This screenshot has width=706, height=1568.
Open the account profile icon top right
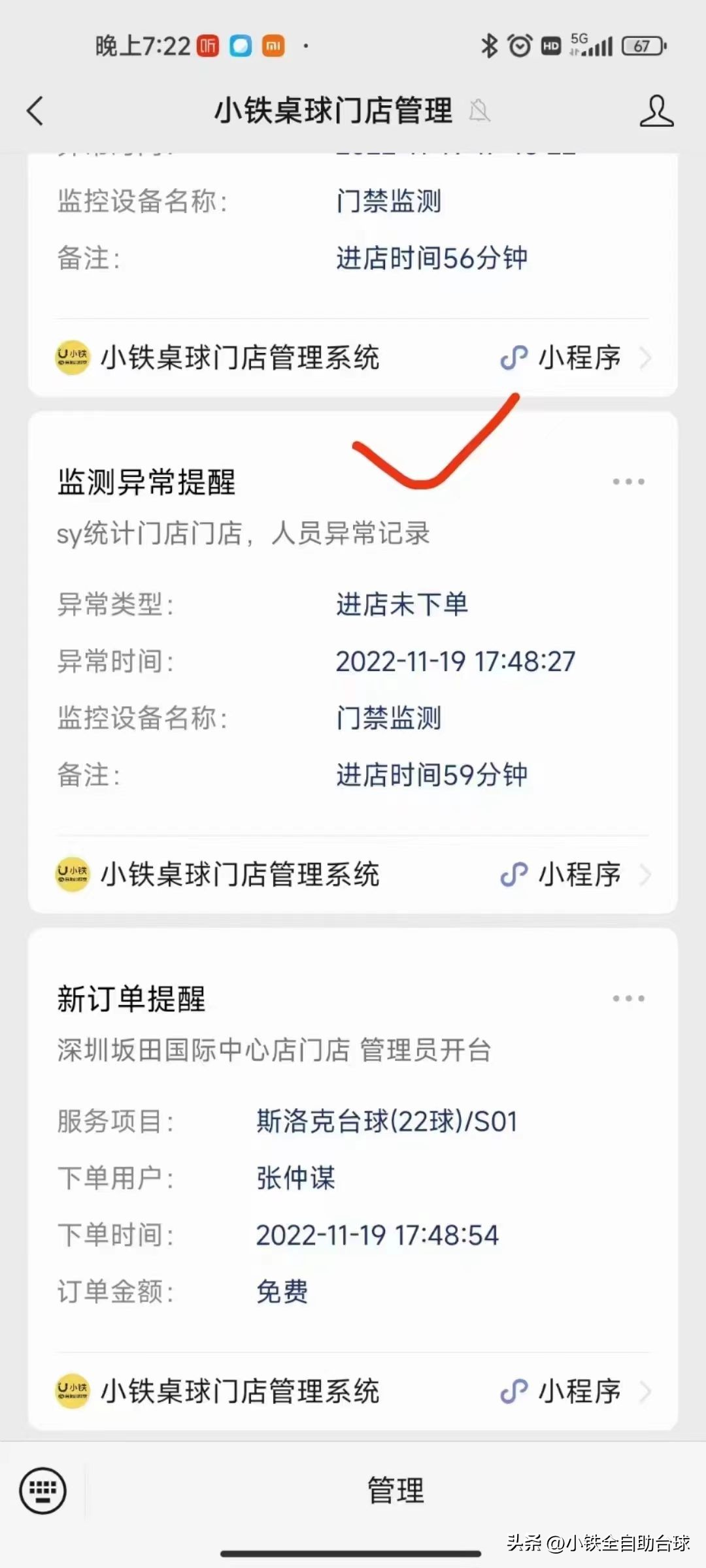click(657, 110)
